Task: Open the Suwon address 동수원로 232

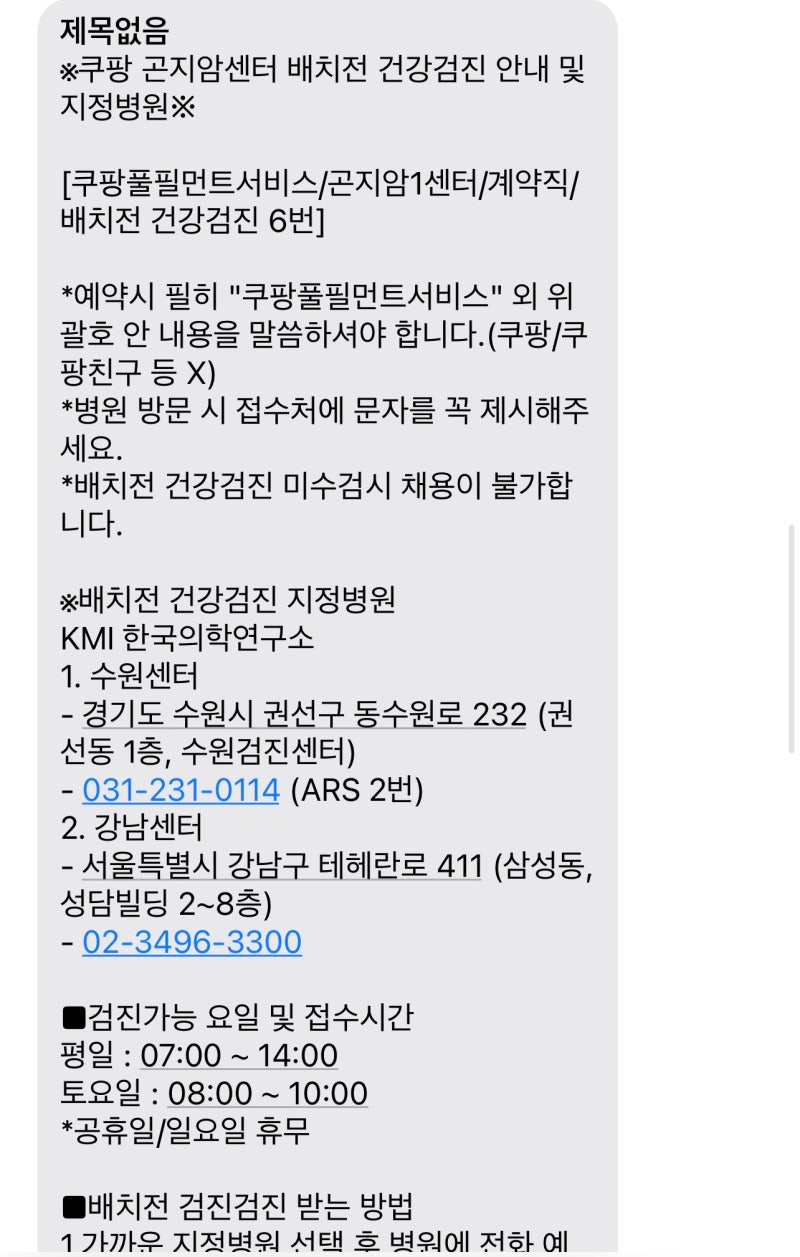Action: pyautogui.click(x=304, y=715)
